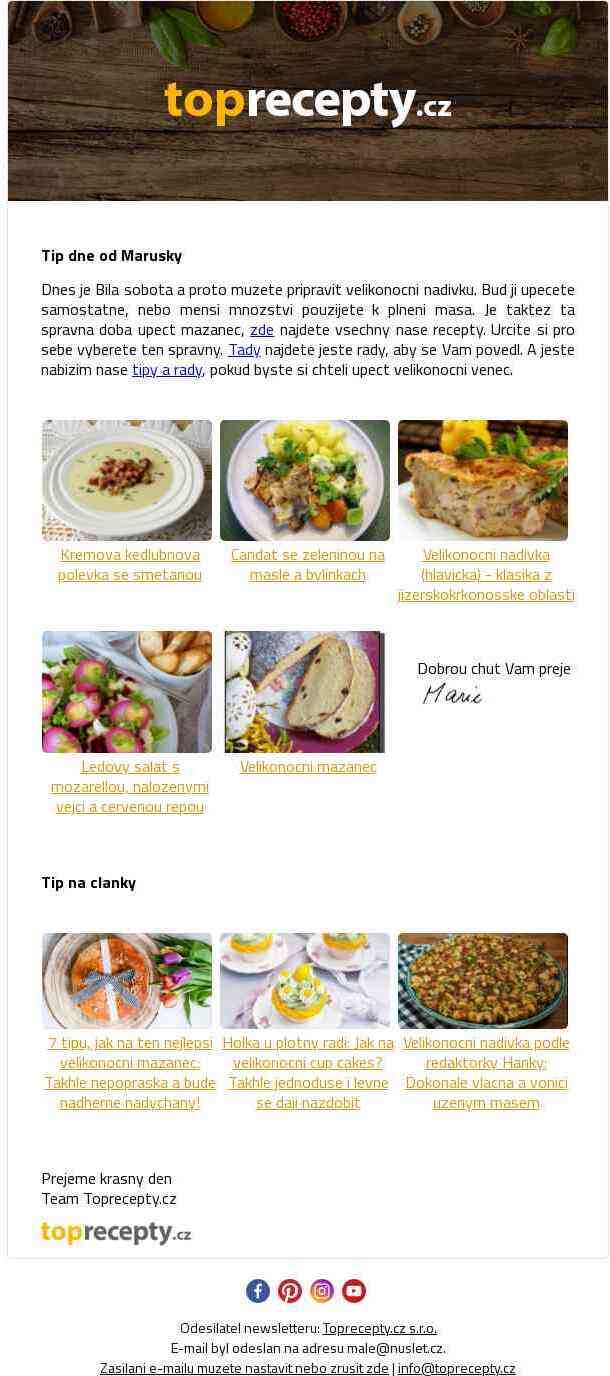The width and height of the screenshot is (610, 1376).
Task: Open the Toprecepty.cz s.r.o. sender link
Action: coord(379,1329)
